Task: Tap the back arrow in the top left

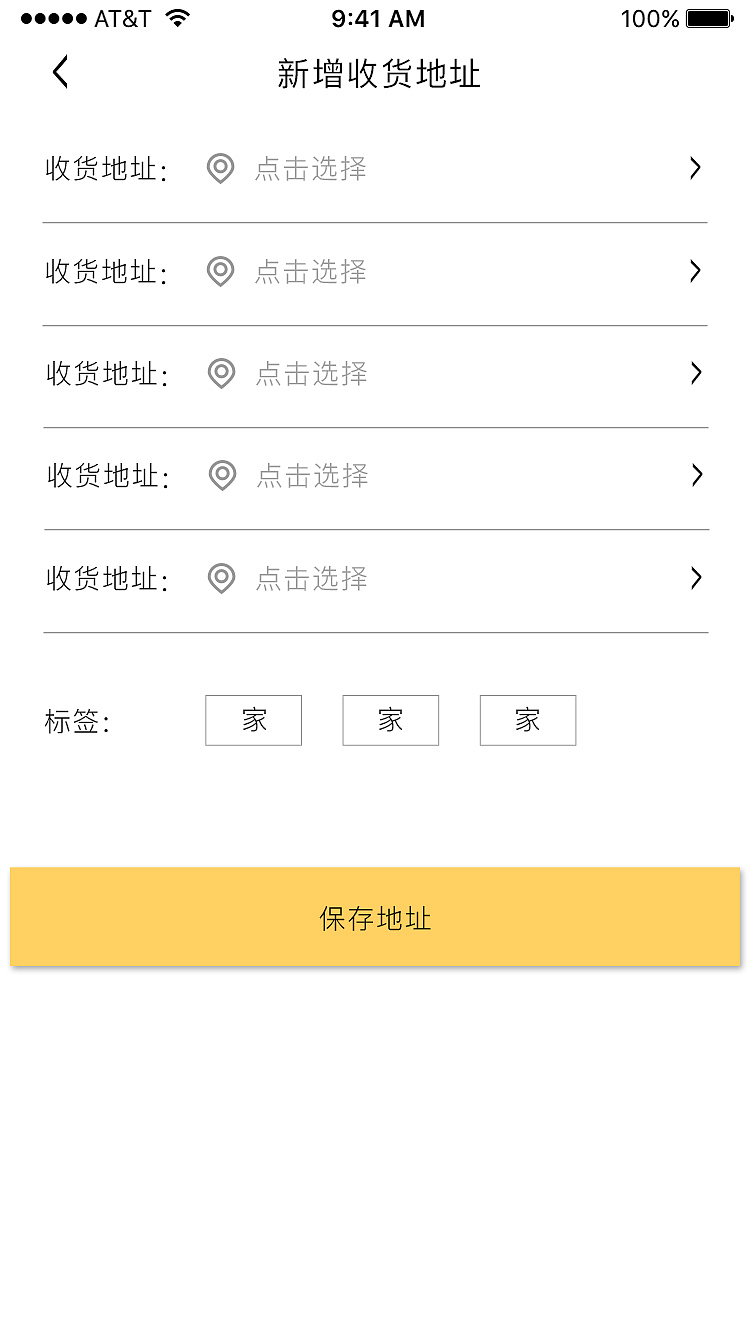Action: click(58, 72)
